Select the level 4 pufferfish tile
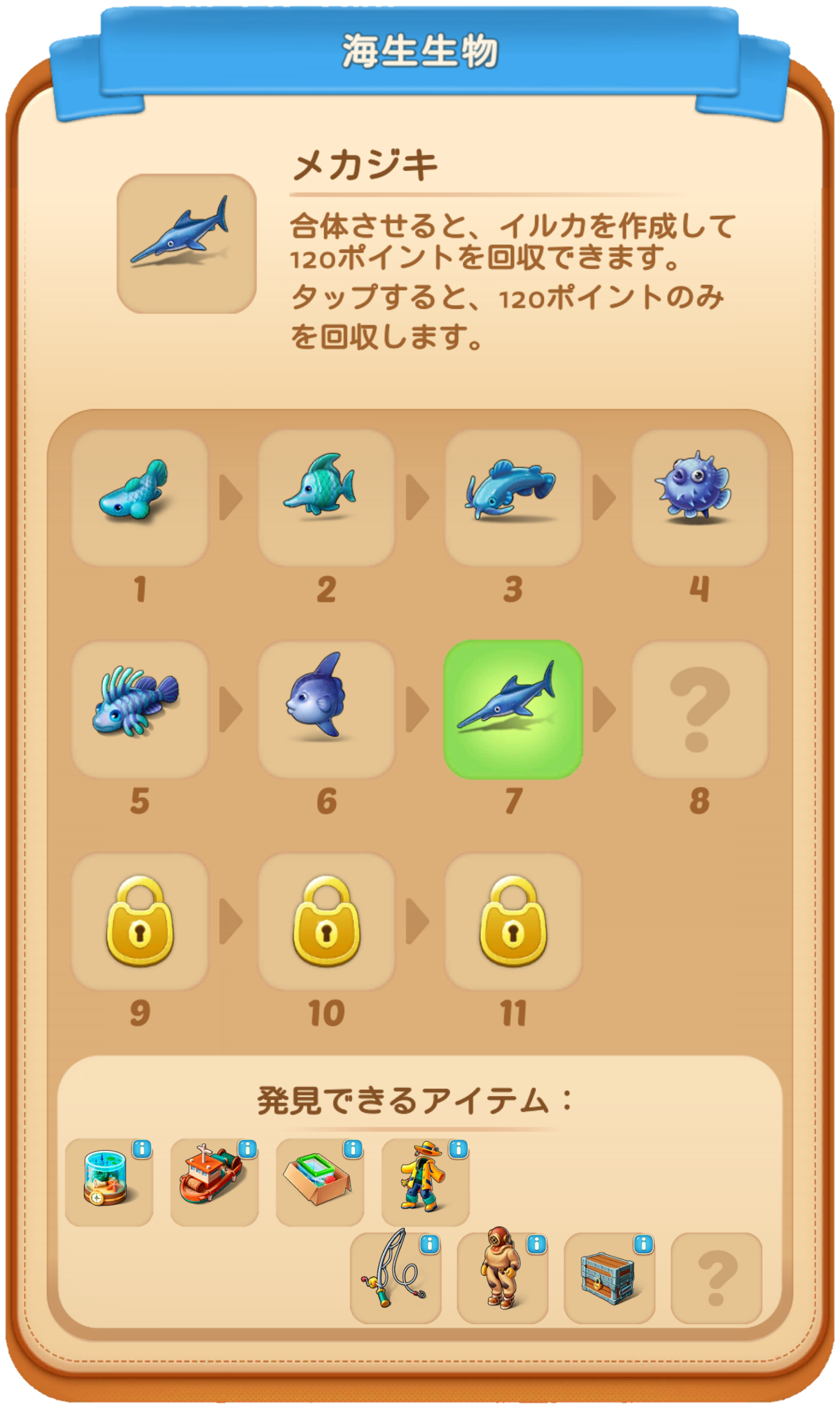This screenshot has height=1408, width=840. tap(700, 497)
